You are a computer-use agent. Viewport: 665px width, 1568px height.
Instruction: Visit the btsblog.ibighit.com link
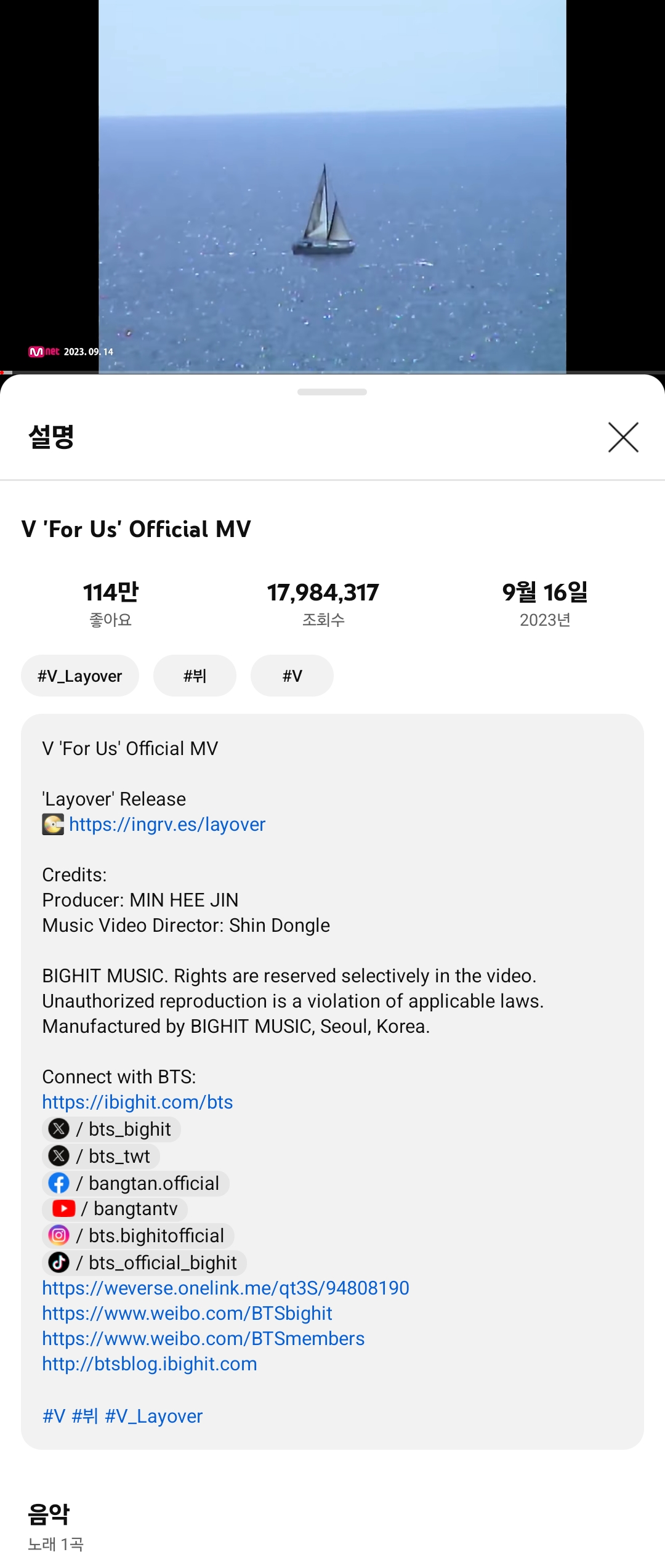[x=150, y=1364]
